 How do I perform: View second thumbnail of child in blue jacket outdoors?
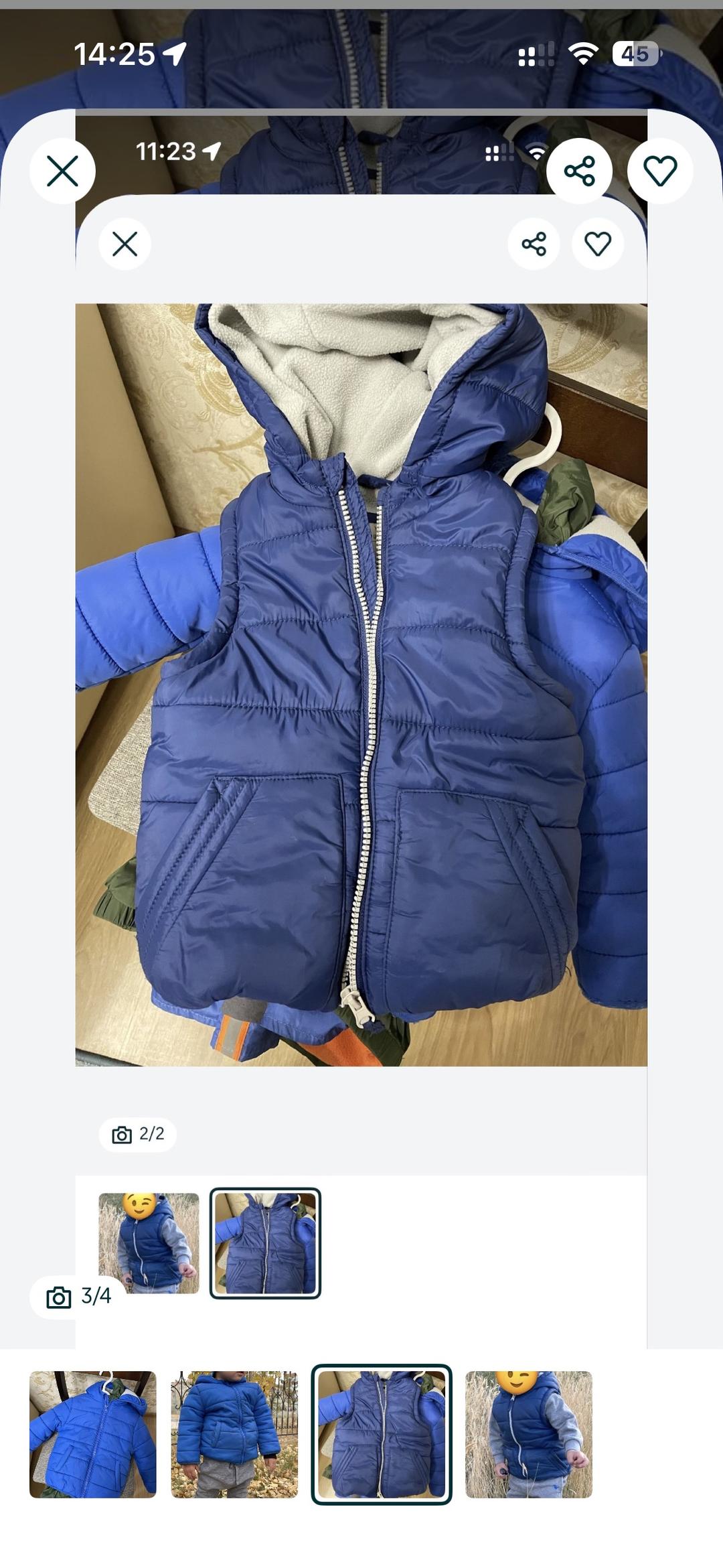pos(234,1434)
